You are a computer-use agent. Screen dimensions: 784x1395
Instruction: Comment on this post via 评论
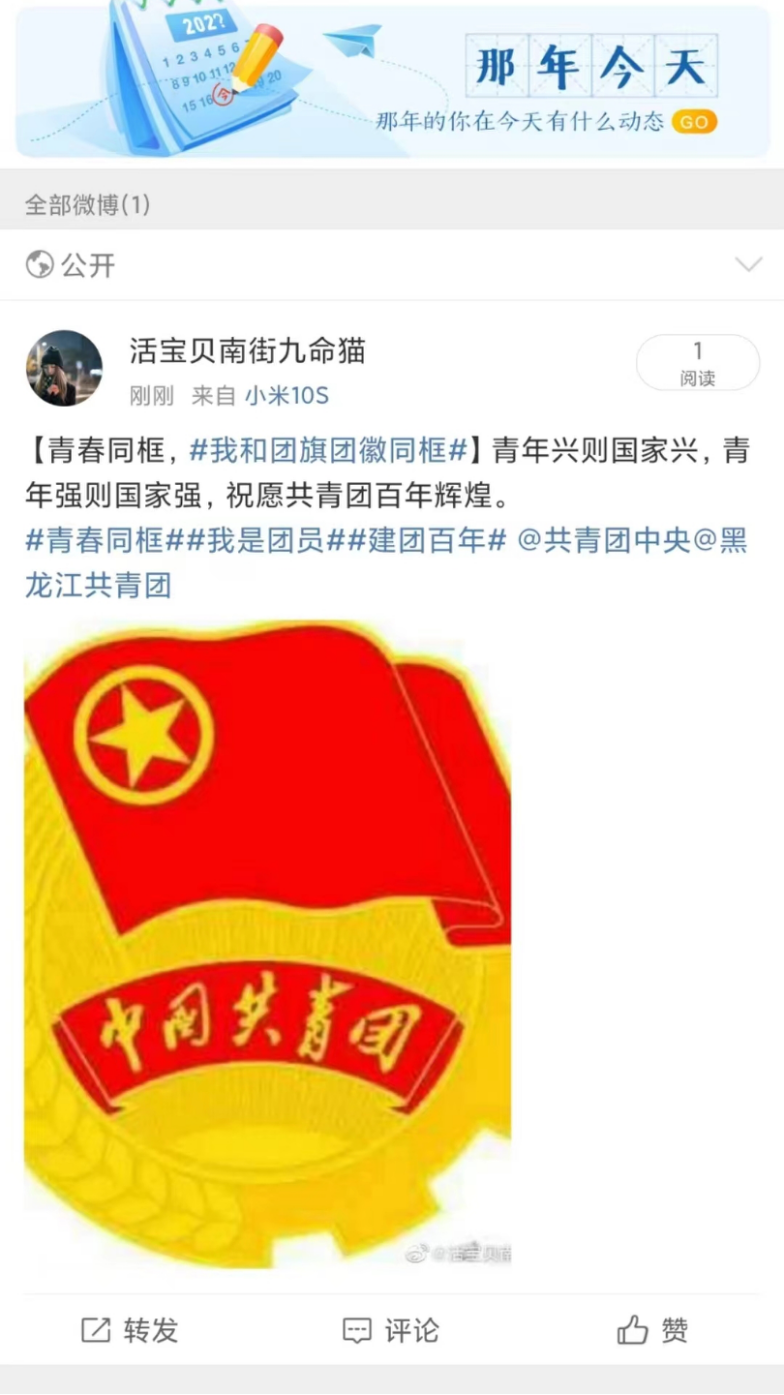(x=391, y=1330)
